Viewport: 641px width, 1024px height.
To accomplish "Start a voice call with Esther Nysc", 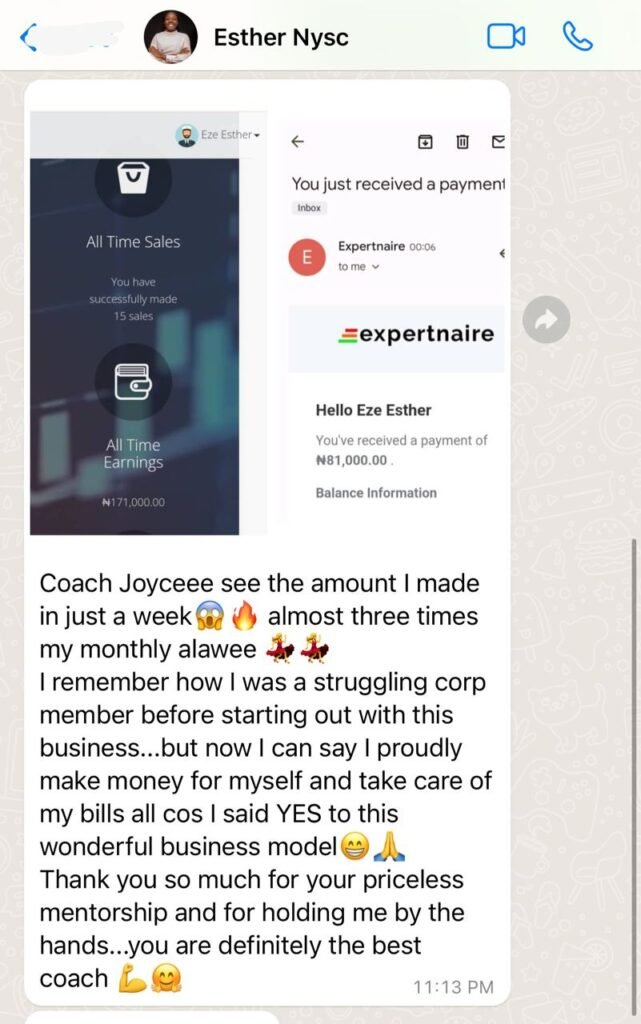I will click(x=578, y=37).
